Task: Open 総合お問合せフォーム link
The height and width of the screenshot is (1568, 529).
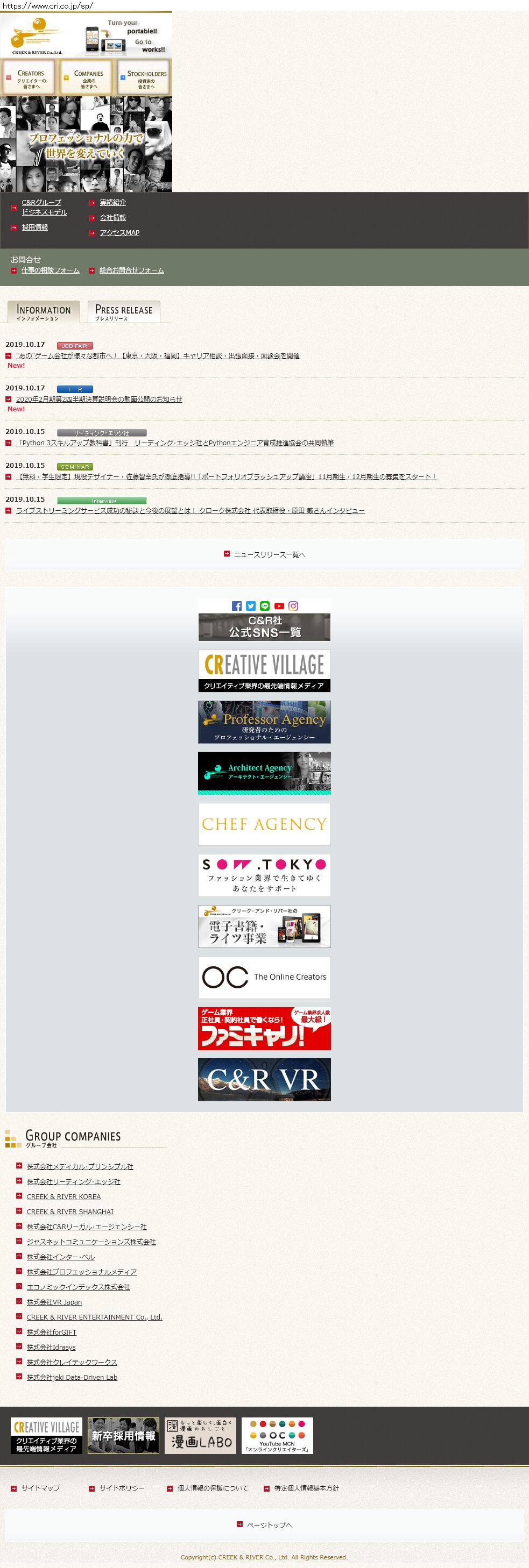Action: 131,270
